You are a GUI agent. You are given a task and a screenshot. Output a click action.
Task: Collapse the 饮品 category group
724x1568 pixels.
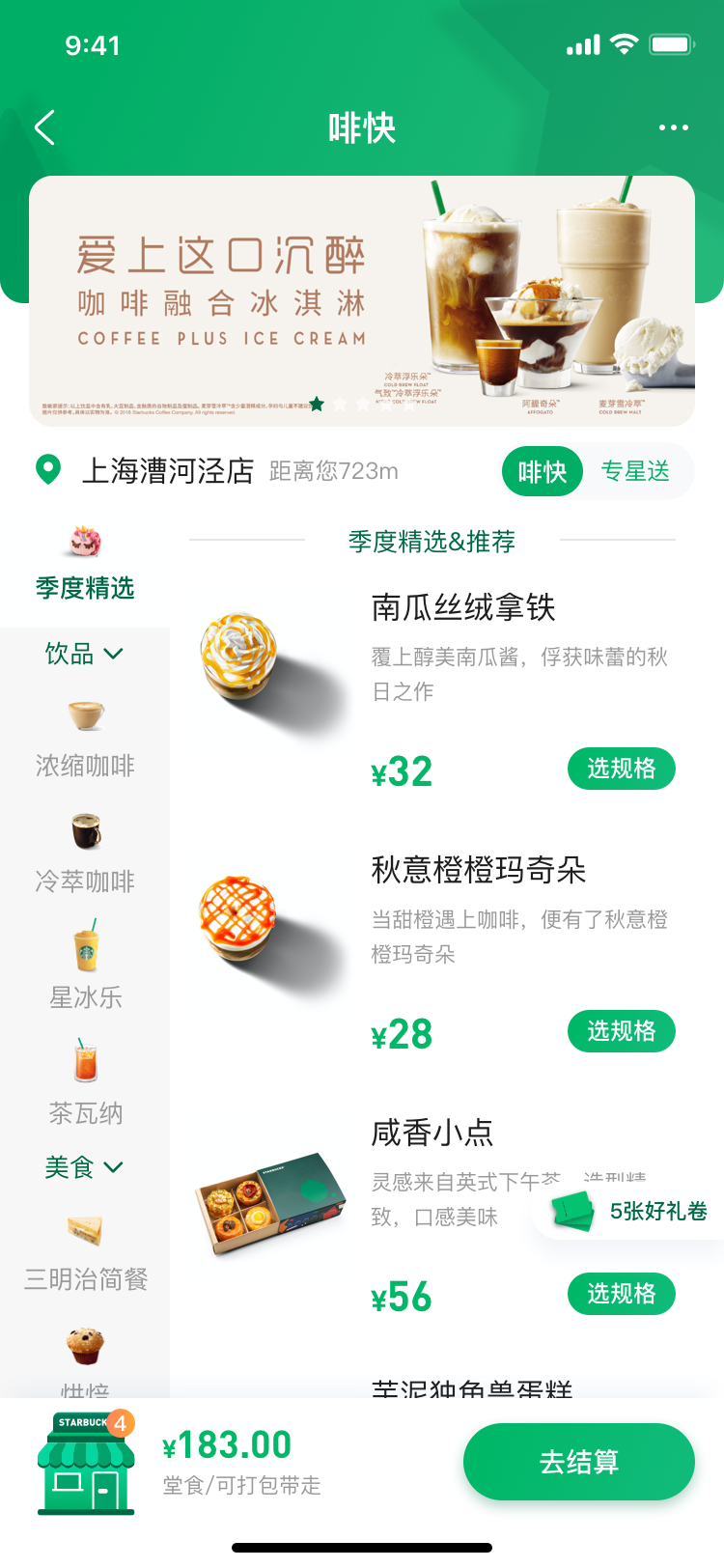tap(85, 654)
